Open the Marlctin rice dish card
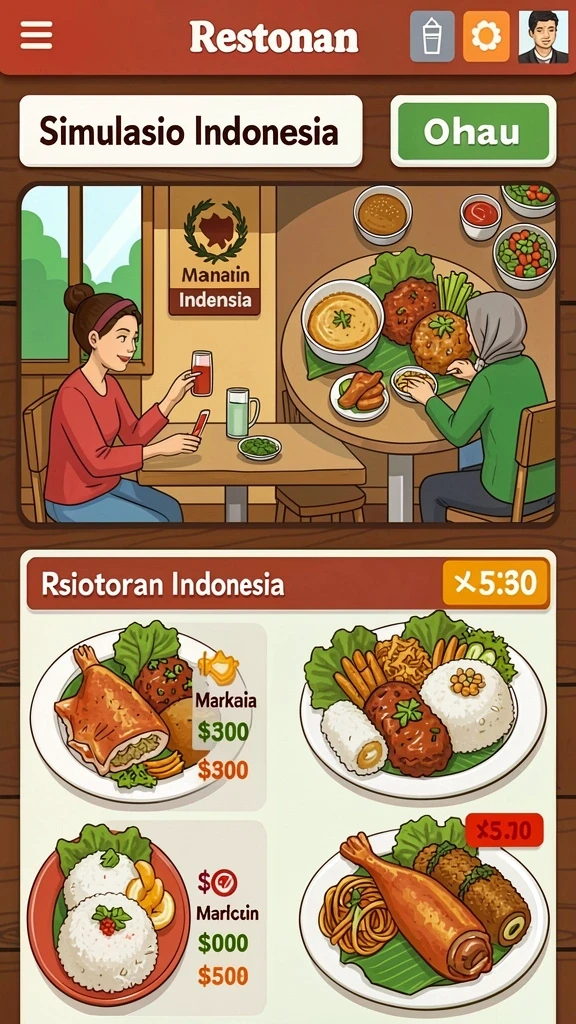576x1024 pixels. click(x=148, y=914)
